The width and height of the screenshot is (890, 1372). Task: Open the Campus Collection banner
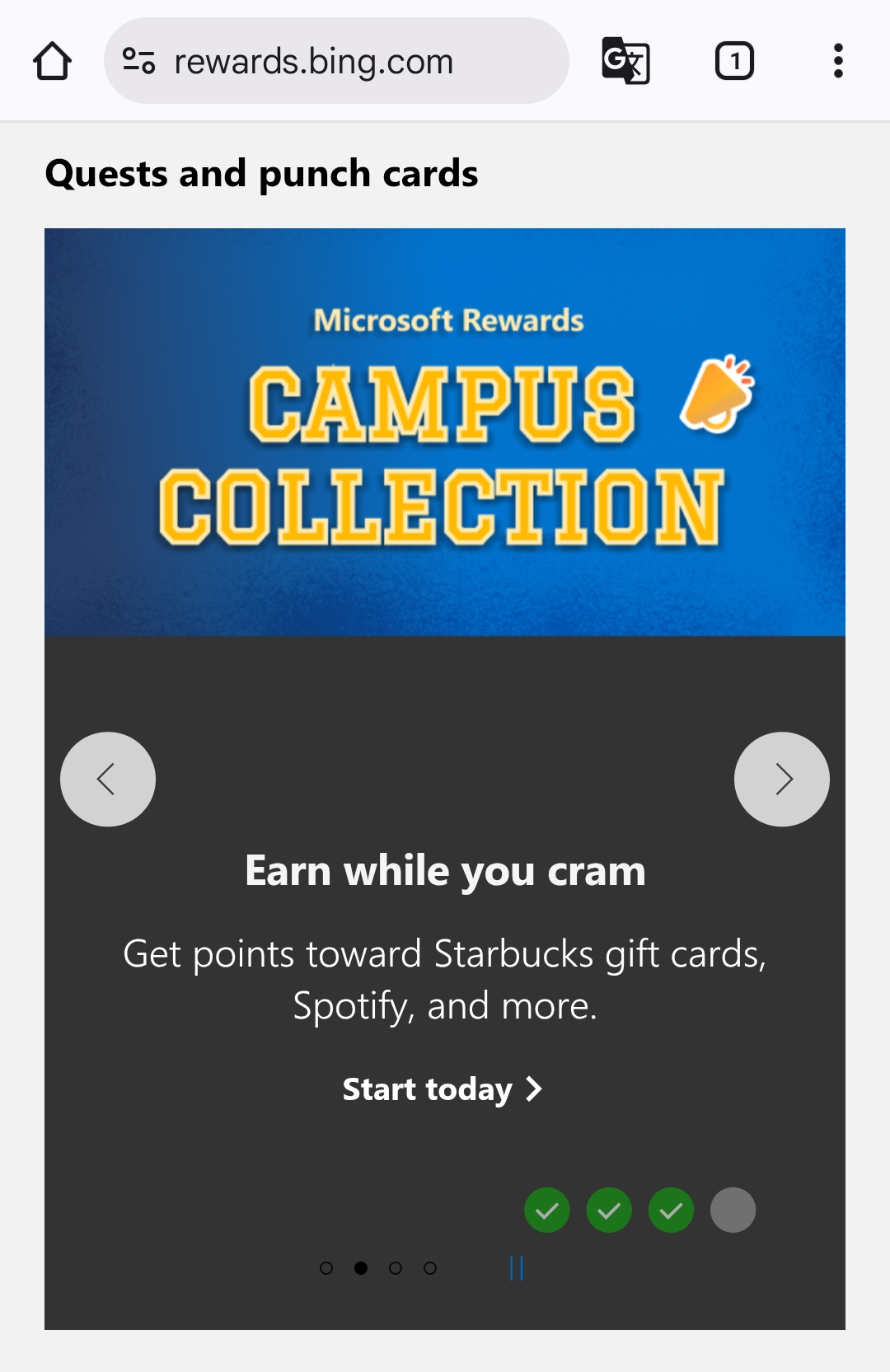pyautogui.click(x=445, y=432)
